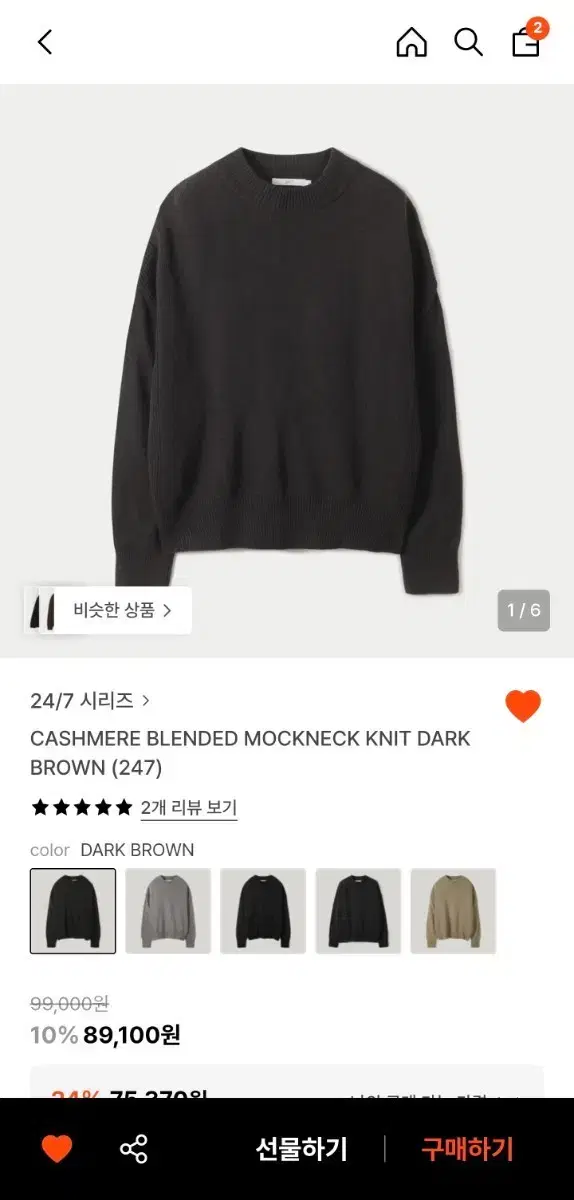Share this product via the share icon
The width and height of the screenshot is (574, 1200).
point(134,1149)
